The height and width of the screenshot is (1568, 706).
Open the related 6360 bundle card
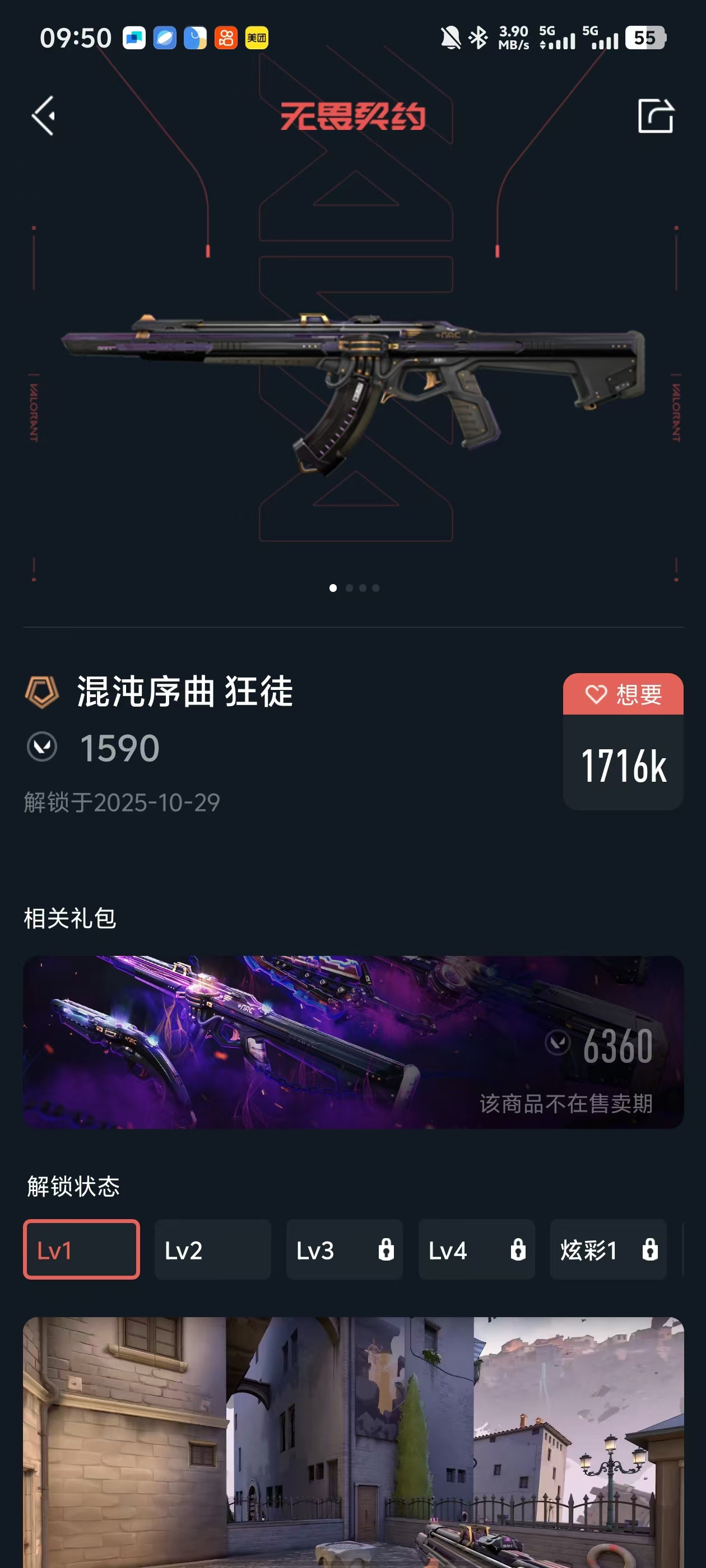click(x=354, y=1042)
